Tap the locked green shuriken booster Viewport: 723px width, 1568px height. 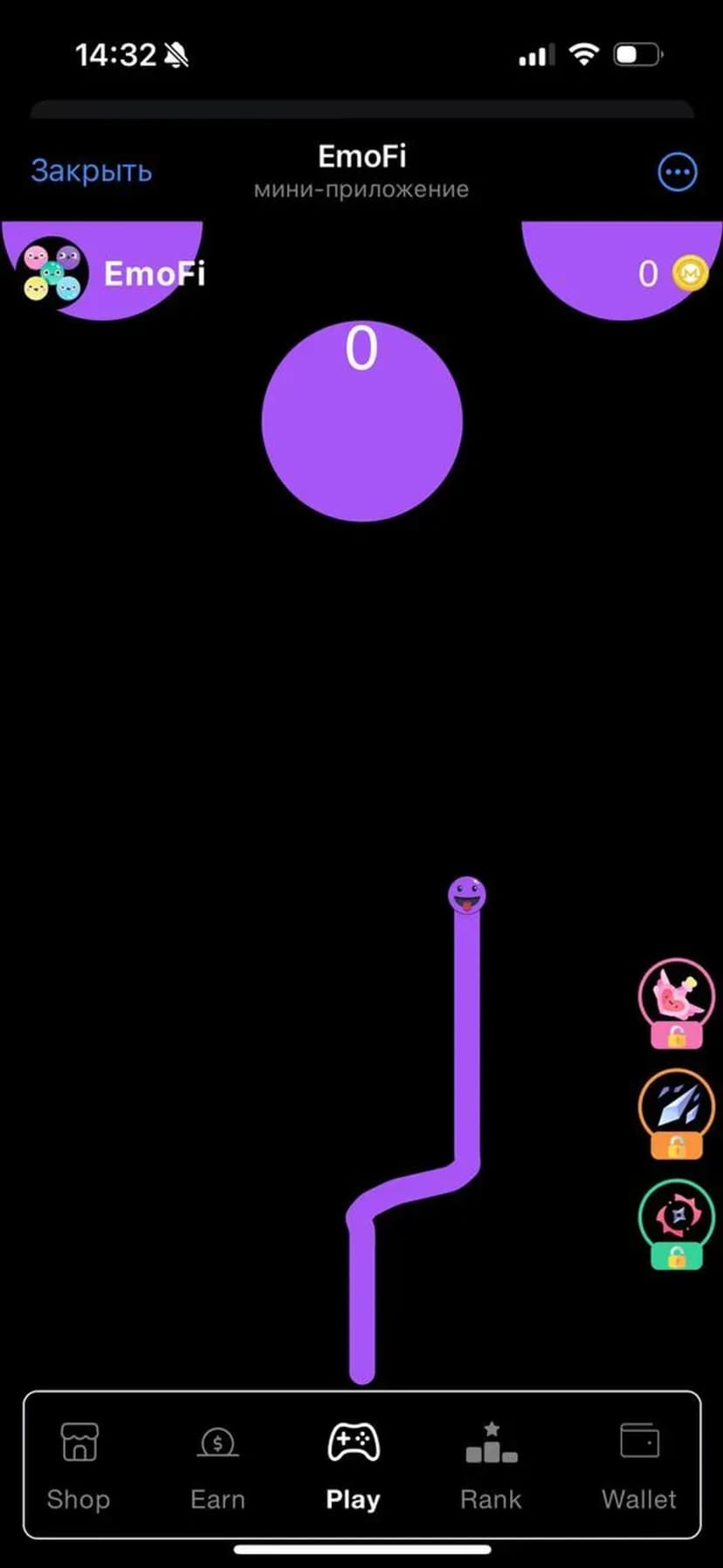(x=676, y=1221)
